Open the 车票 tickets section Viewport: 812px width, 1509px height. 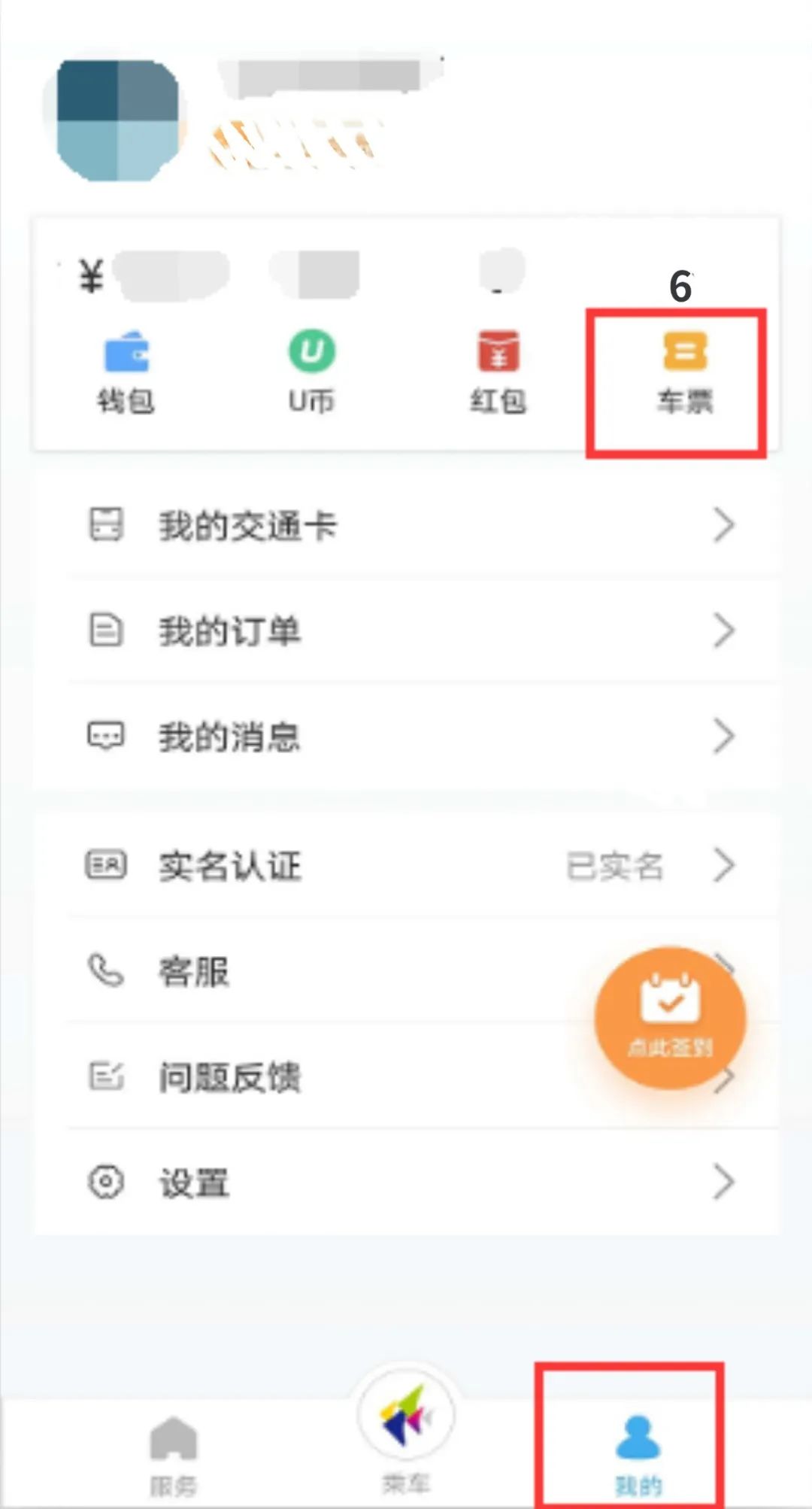(683, 373)
